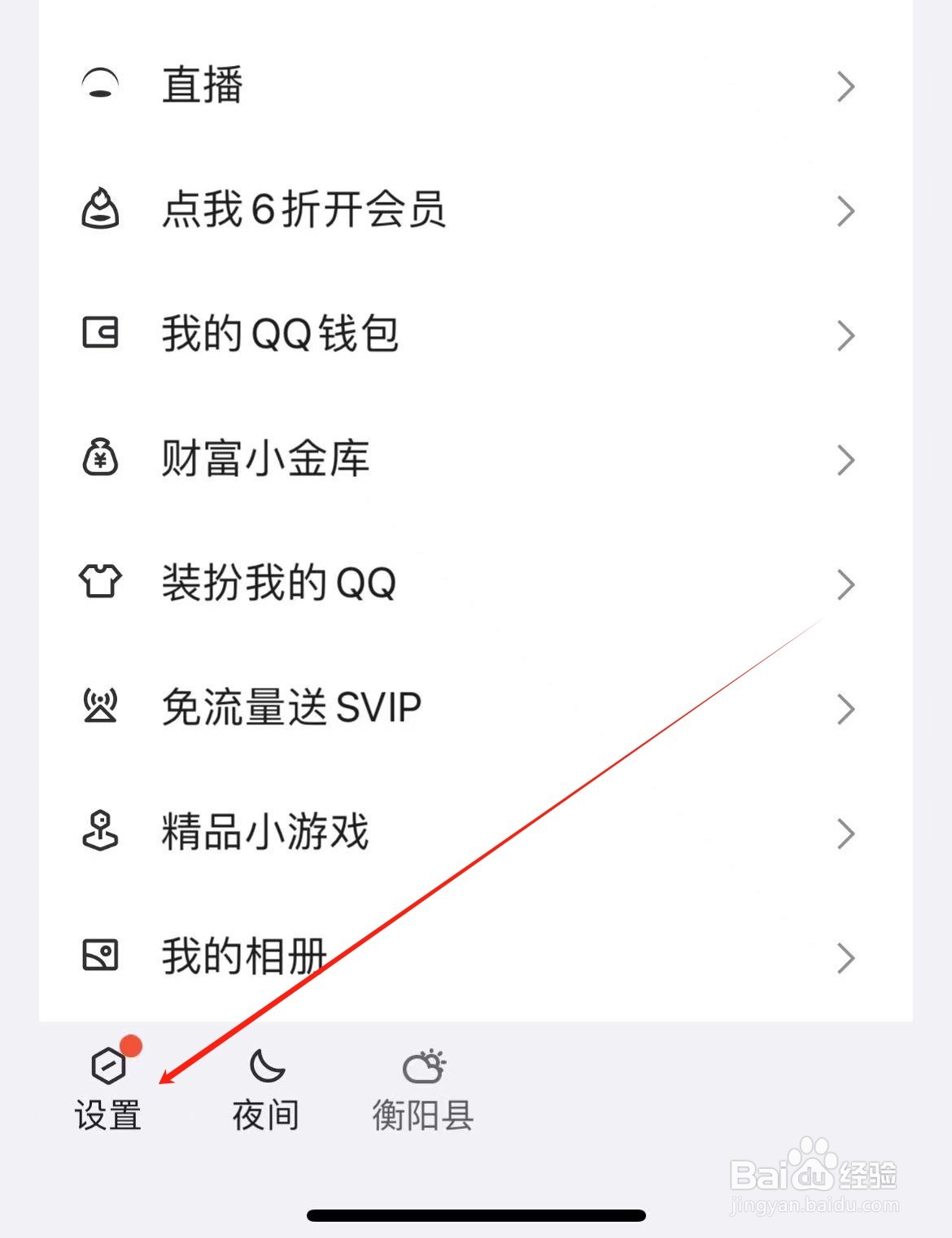The image size is (952, 1238).
Task: Click the 我的相册 photo album icon
Action: 99,955
